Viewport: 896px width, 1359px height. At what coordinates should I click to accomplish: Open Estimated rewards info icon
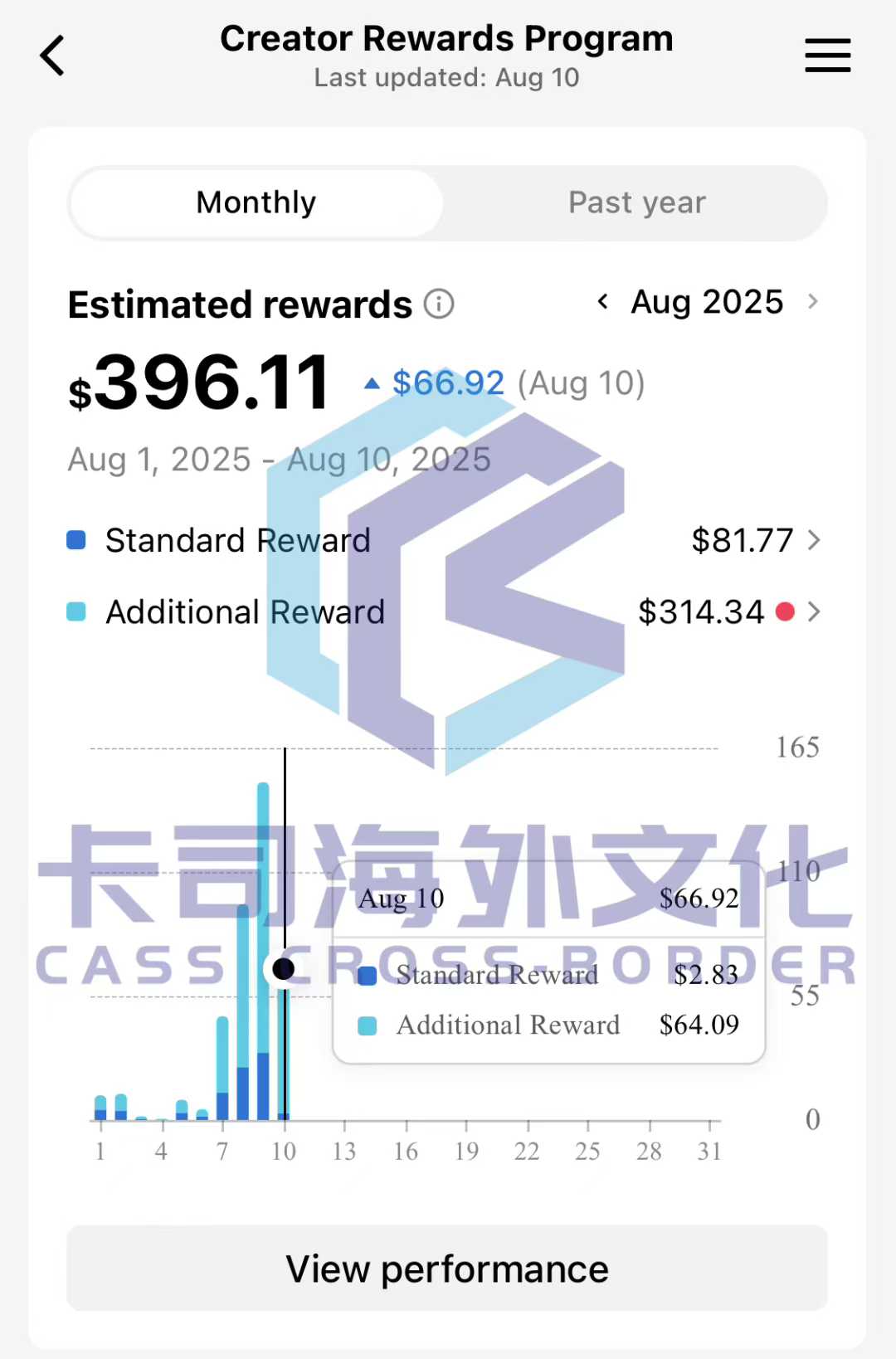click(x=439, y=304)
